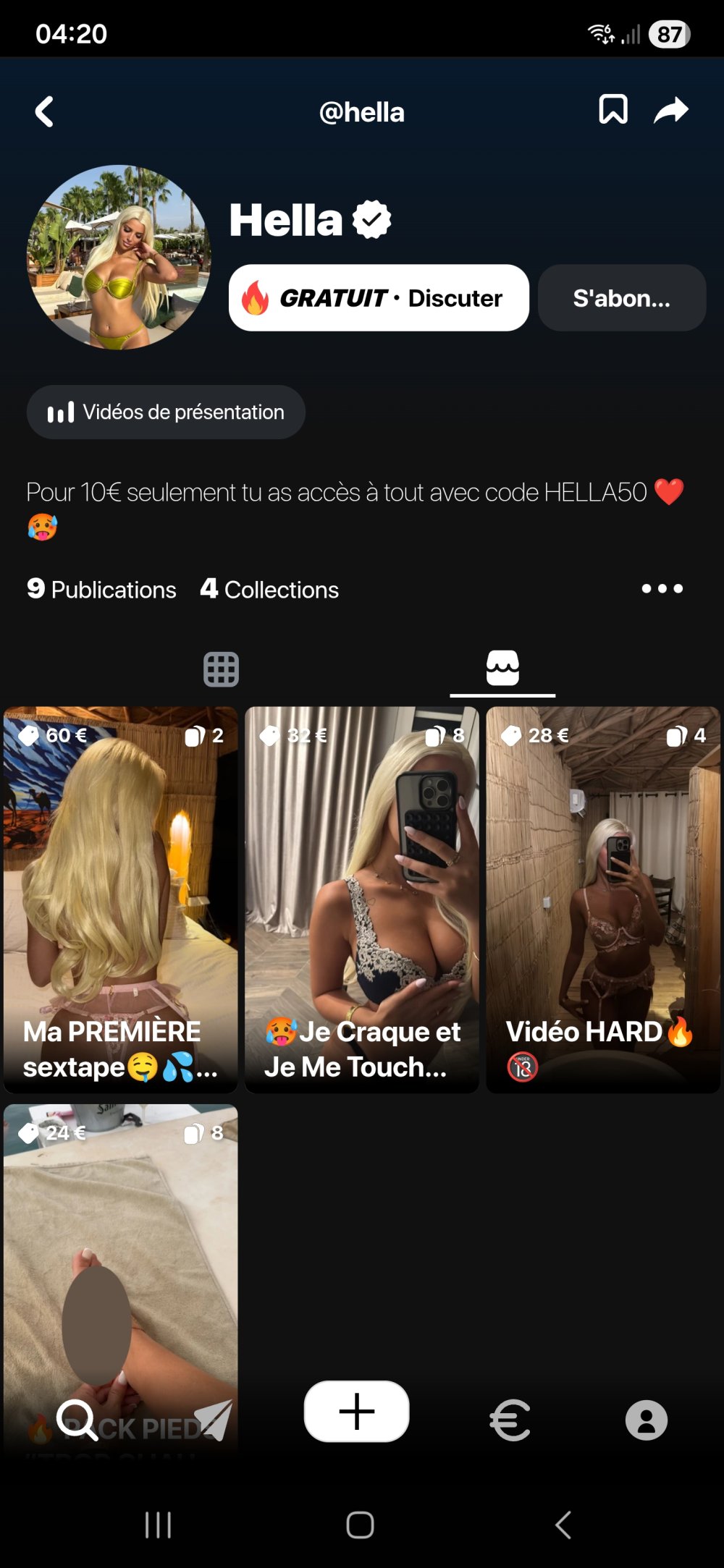Screen dimensions: 724x1568
Task: Open your account via the profile icon
Action: [645, 1418]
